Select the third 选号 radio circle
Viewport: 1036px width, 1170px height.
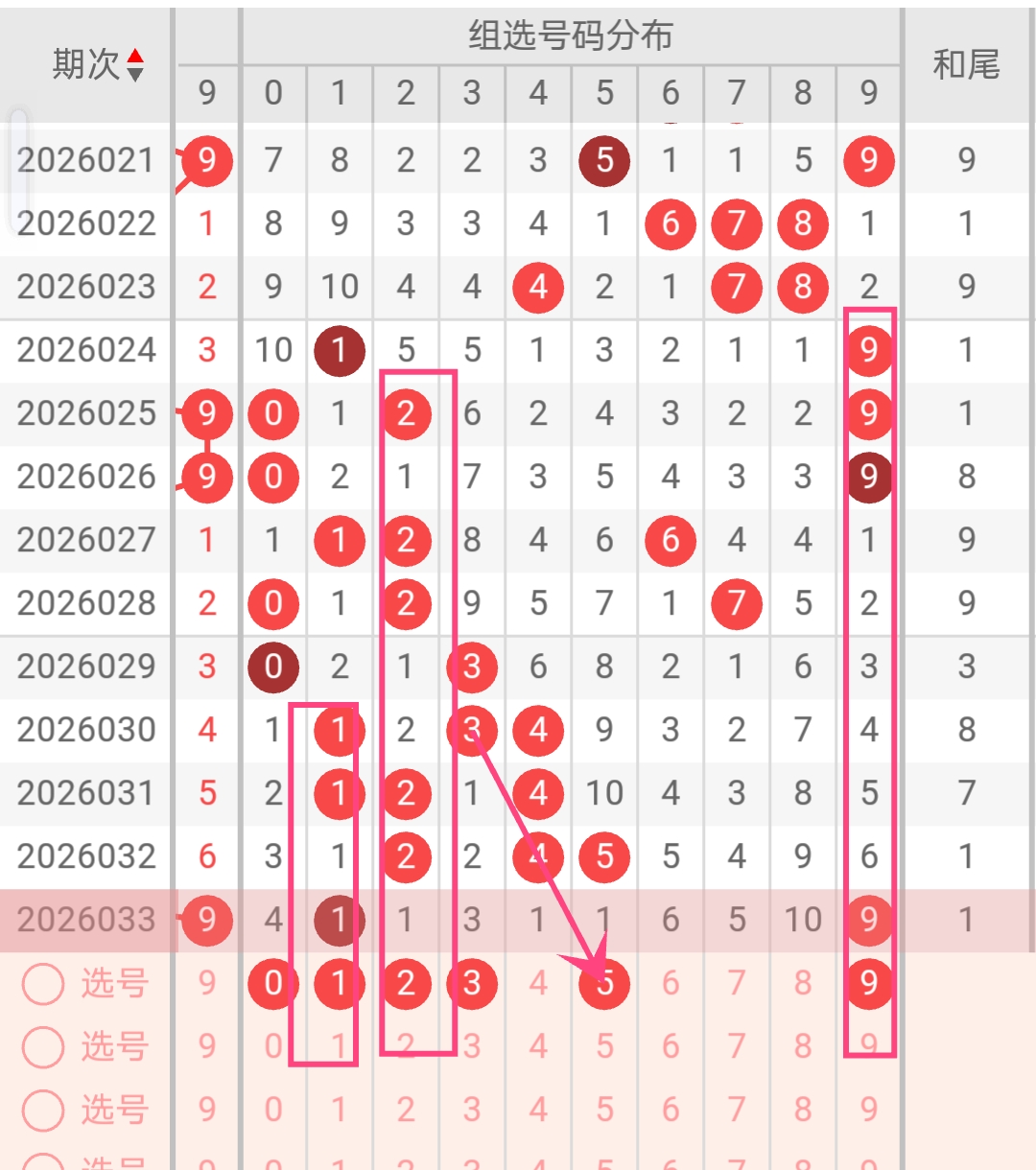click(x=43, y=1110)
